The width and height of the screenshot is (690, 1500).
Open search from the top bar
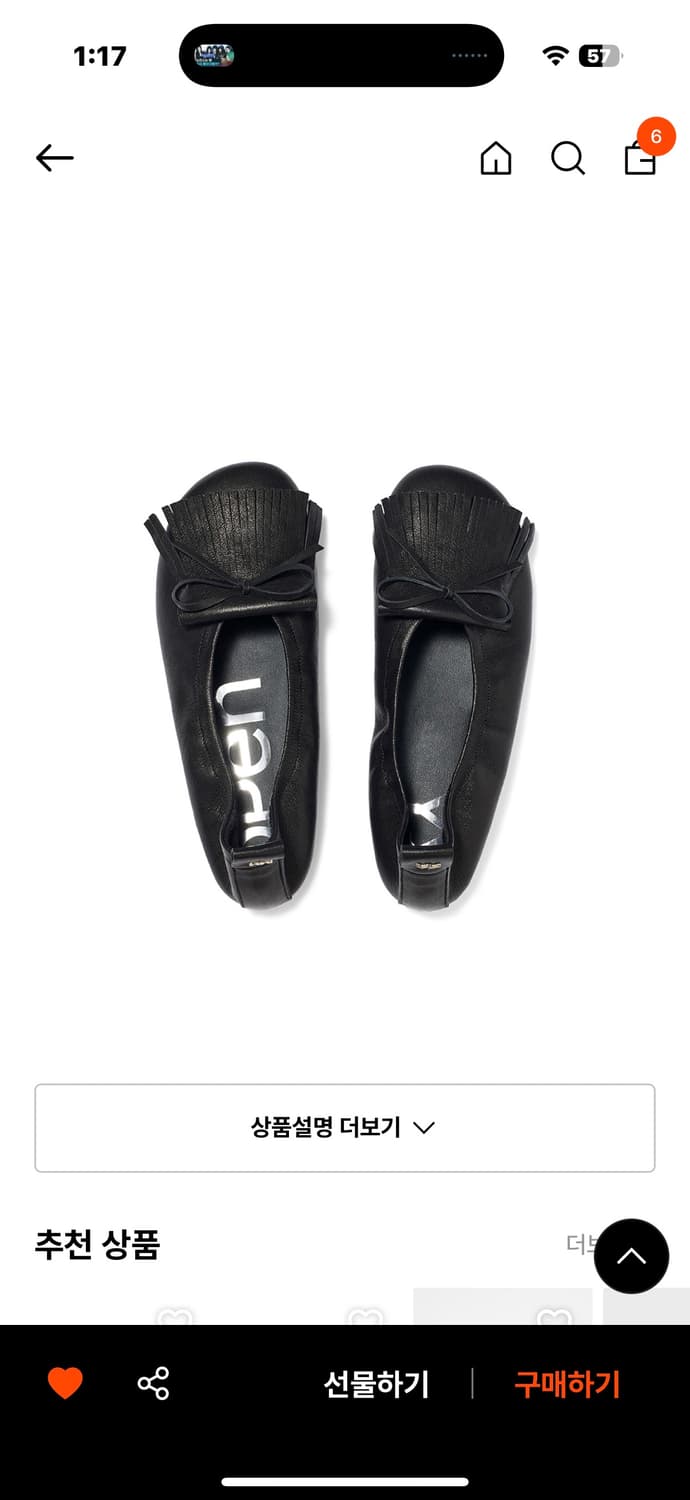pos(567,158)
